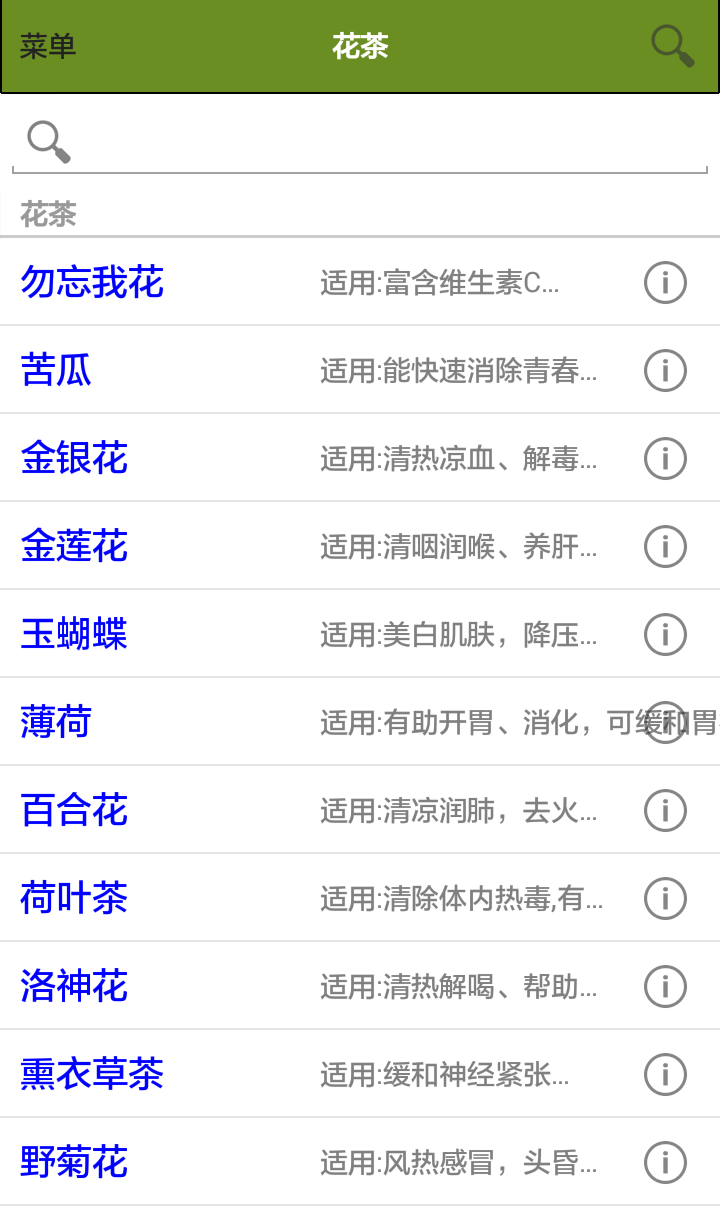View info icon for 苦瓜
Image resolution: width=720 pixels, height=1229 pixels.
pos(665,370)
